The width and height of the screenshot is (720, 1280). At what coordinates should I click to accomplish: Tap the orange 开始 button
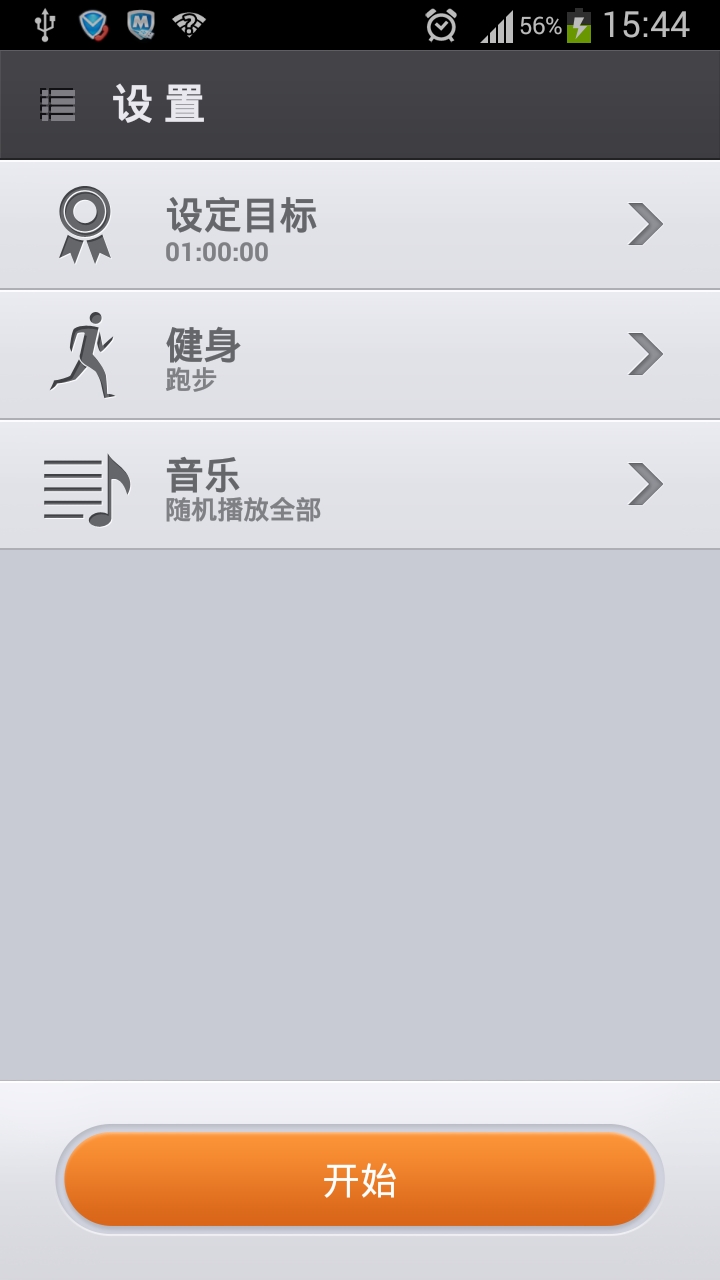(360, 1180)
